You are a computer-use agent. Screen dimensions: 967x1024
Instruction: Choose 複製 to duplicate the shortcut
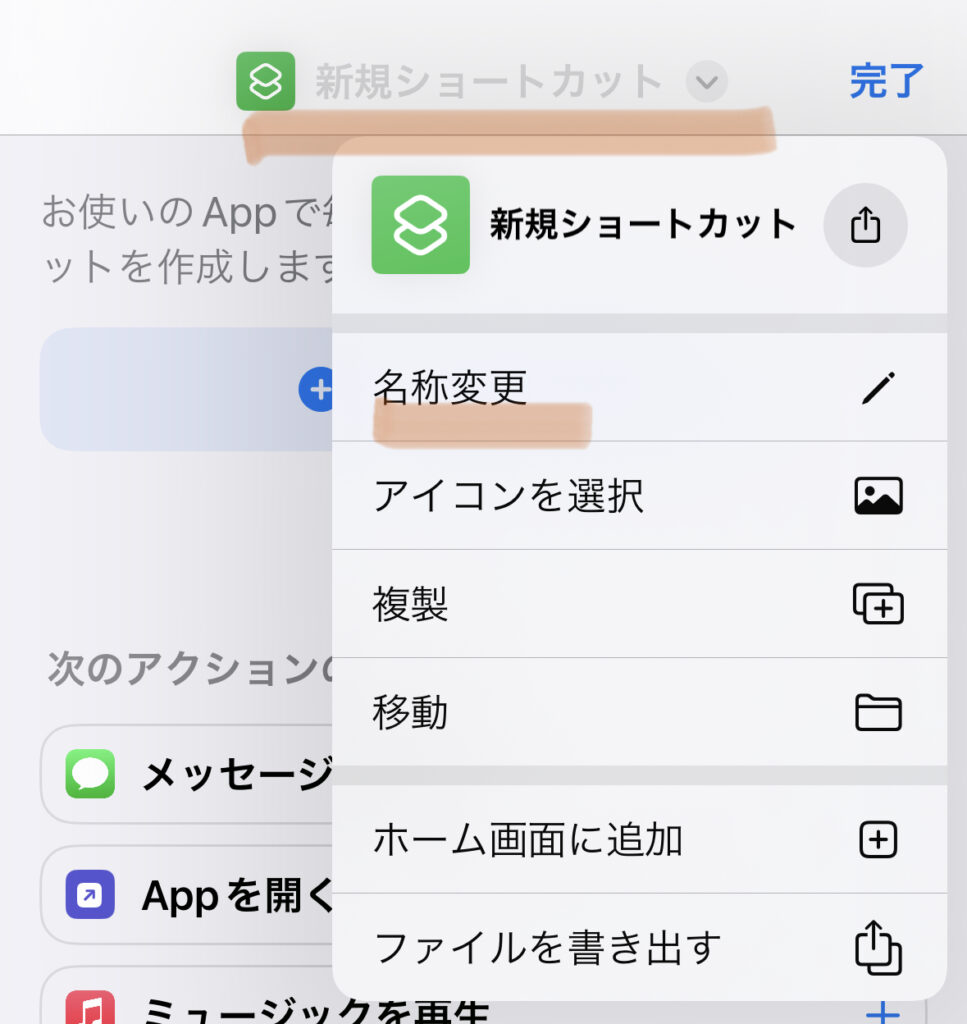(638, 604)
